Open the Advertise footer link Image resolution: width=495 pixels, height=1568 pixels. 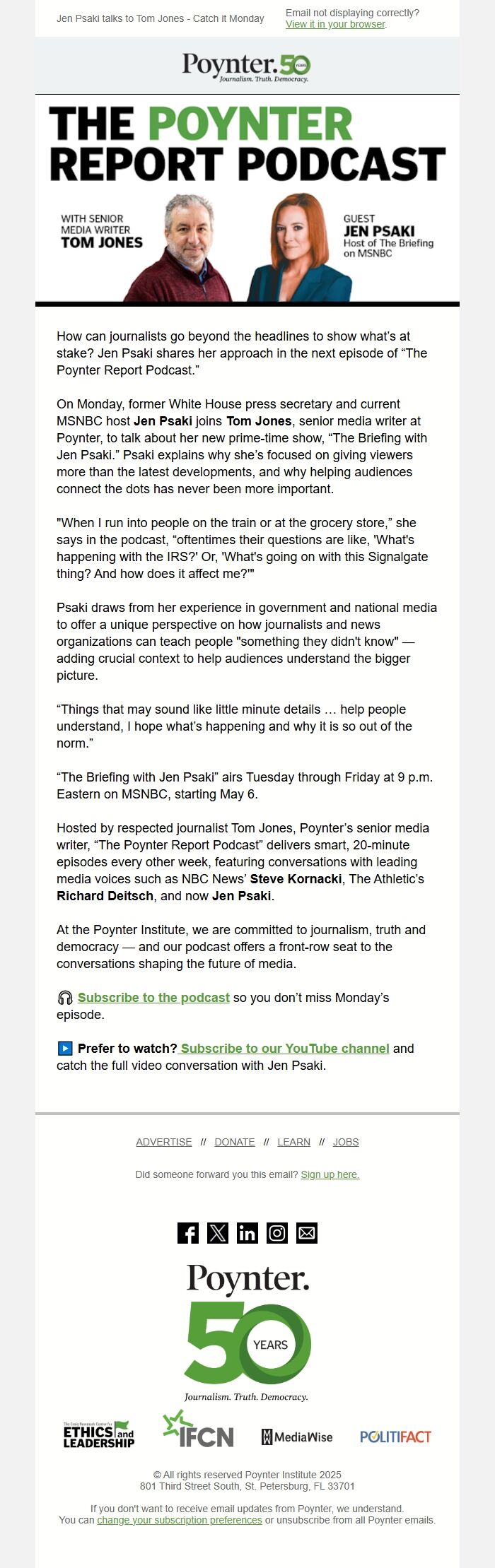tap(163, 1141)
